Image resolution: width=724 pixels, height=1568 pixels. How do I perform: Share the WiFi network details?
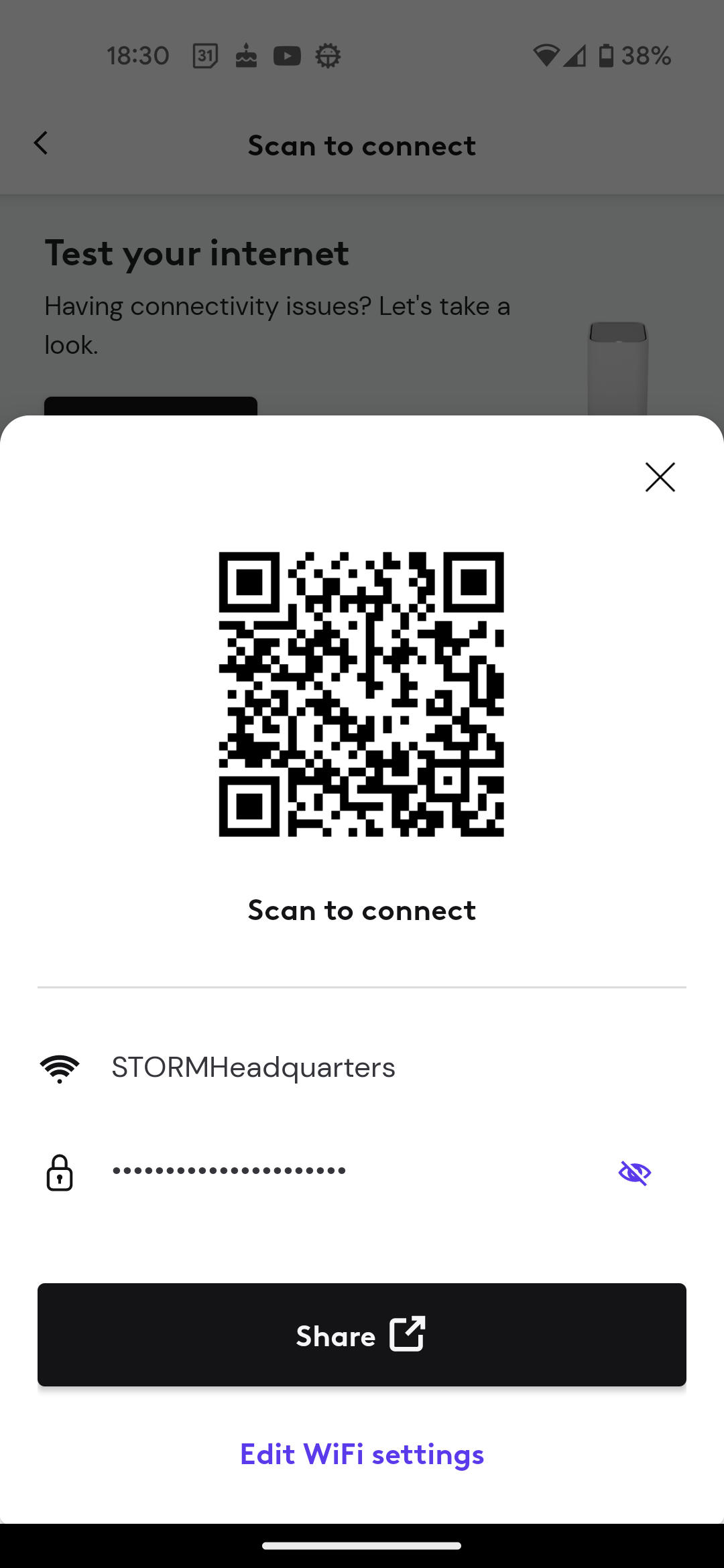(361, 1334)
